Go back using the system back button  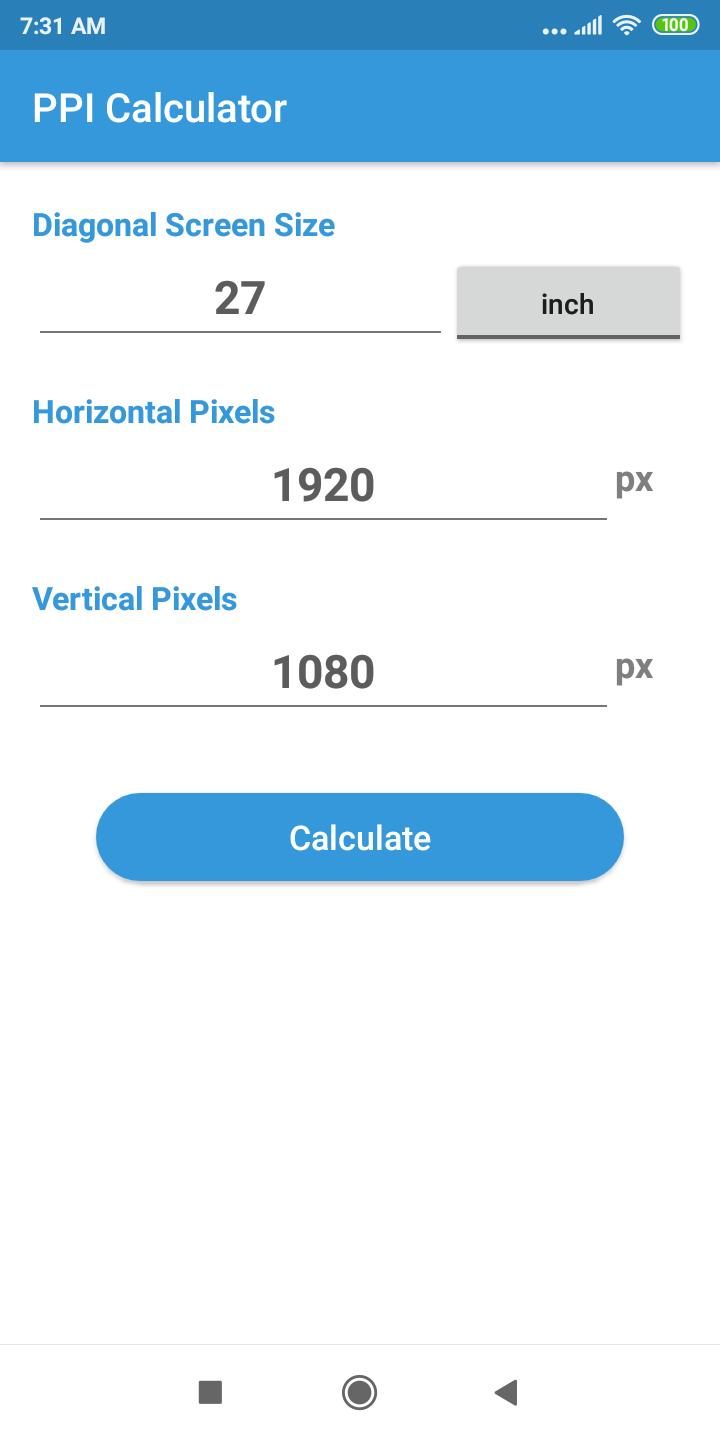tap(506, 1392)
